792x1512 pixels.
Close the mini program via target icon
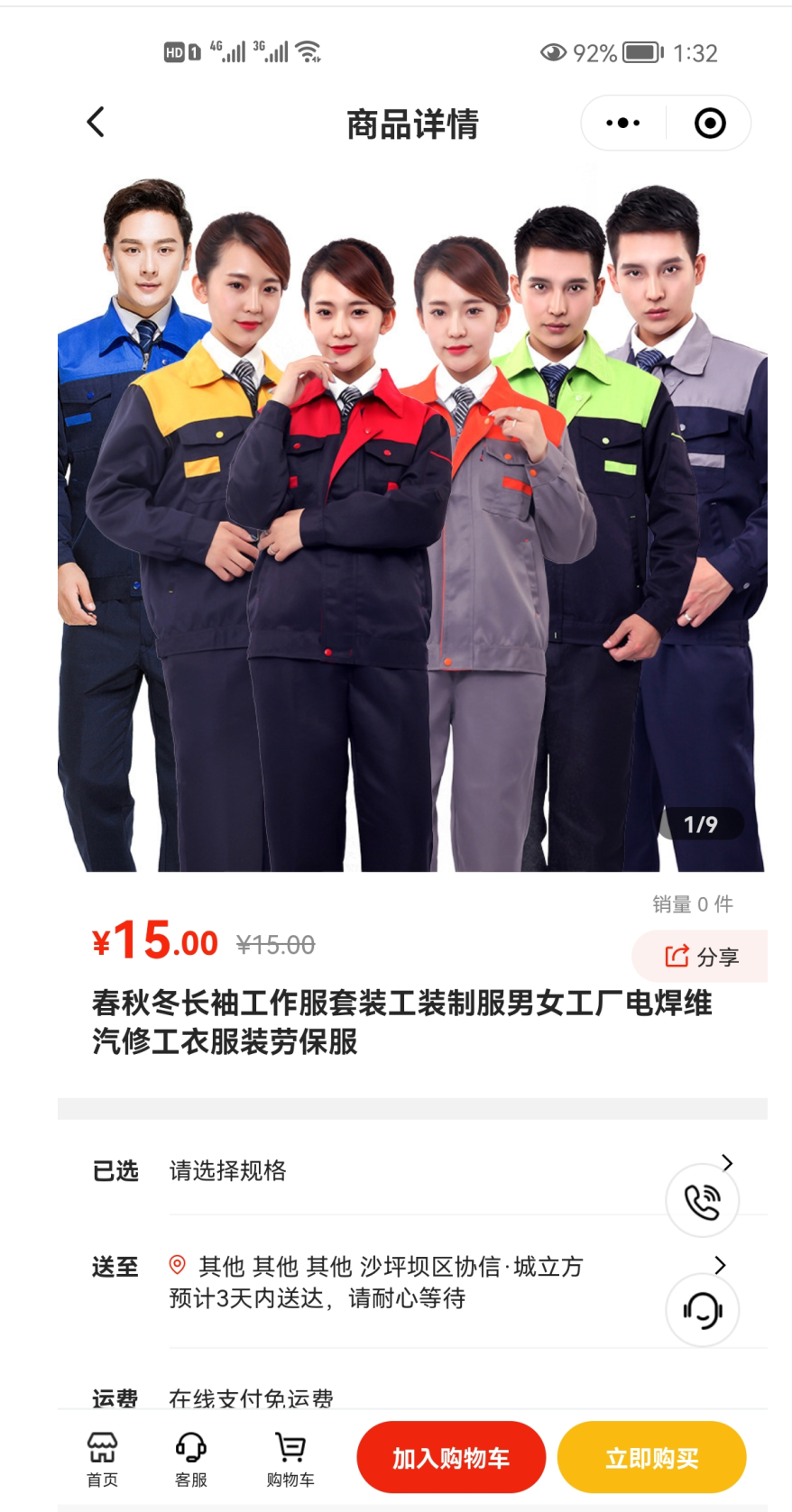point(710,123)
